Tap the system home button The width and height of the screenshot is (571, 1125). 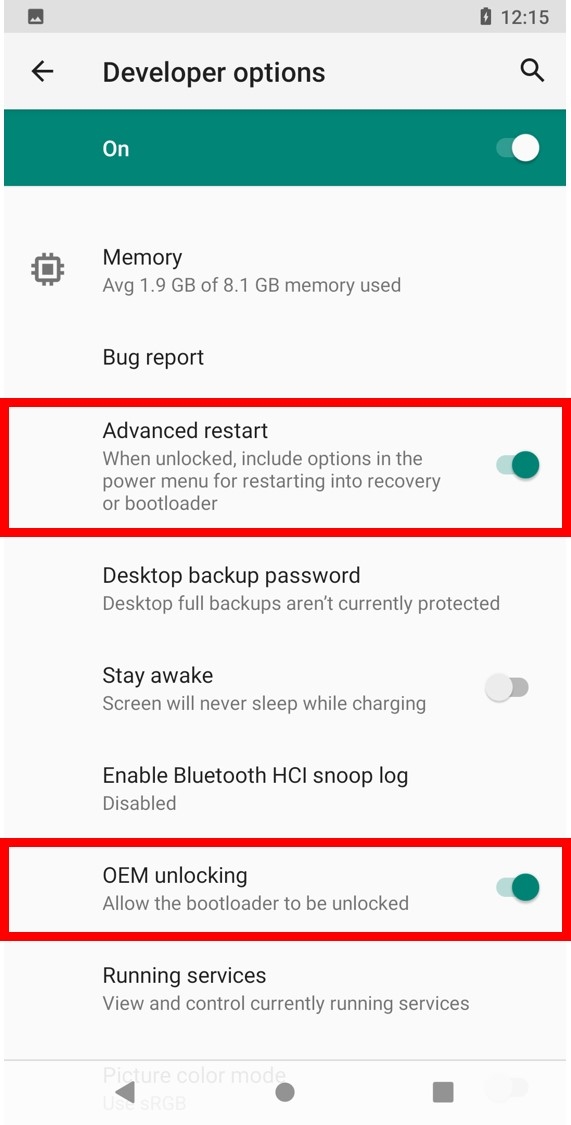pos(285,1092)
